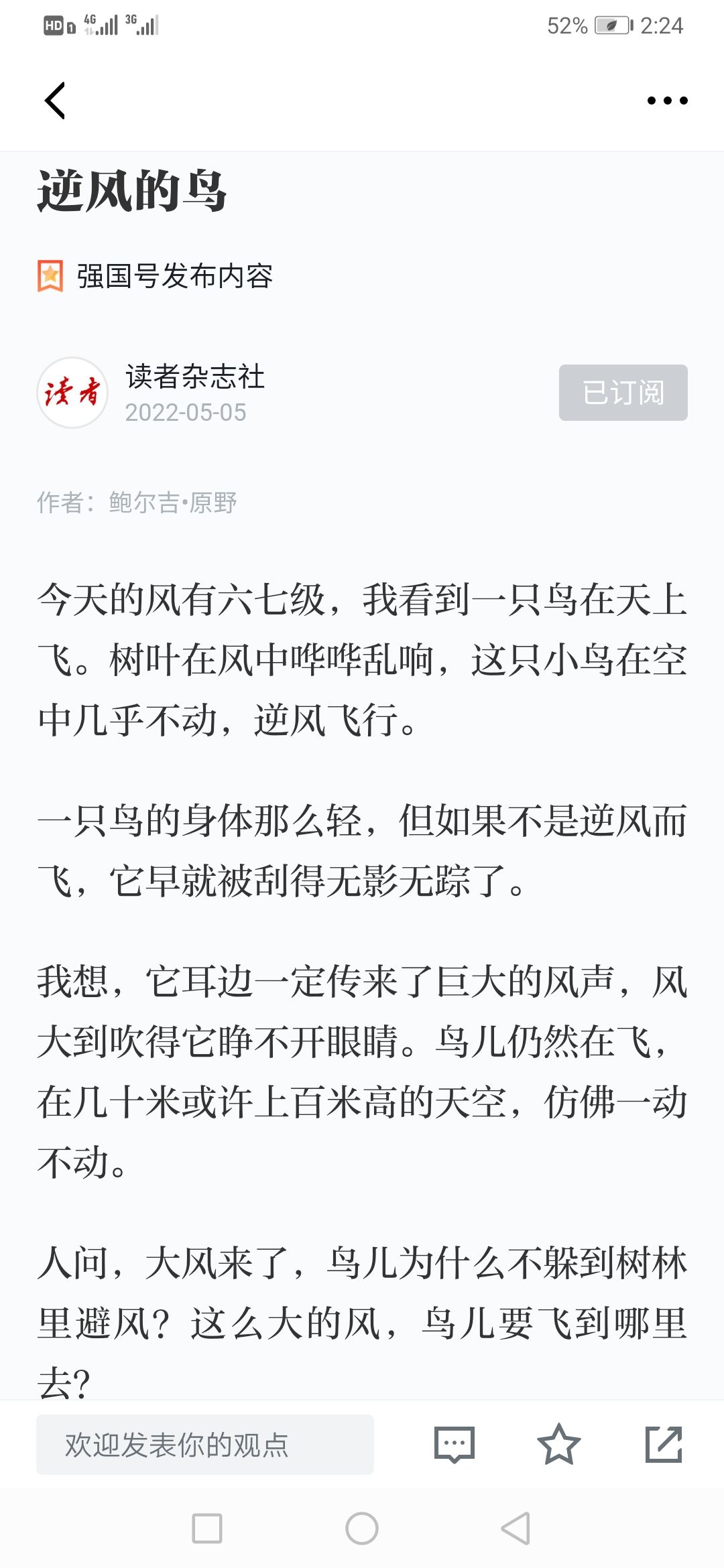Viewport: 724px width, 1568px height.
Task: Favorite this article with the star icon
Action: [x=558, y=1444]
